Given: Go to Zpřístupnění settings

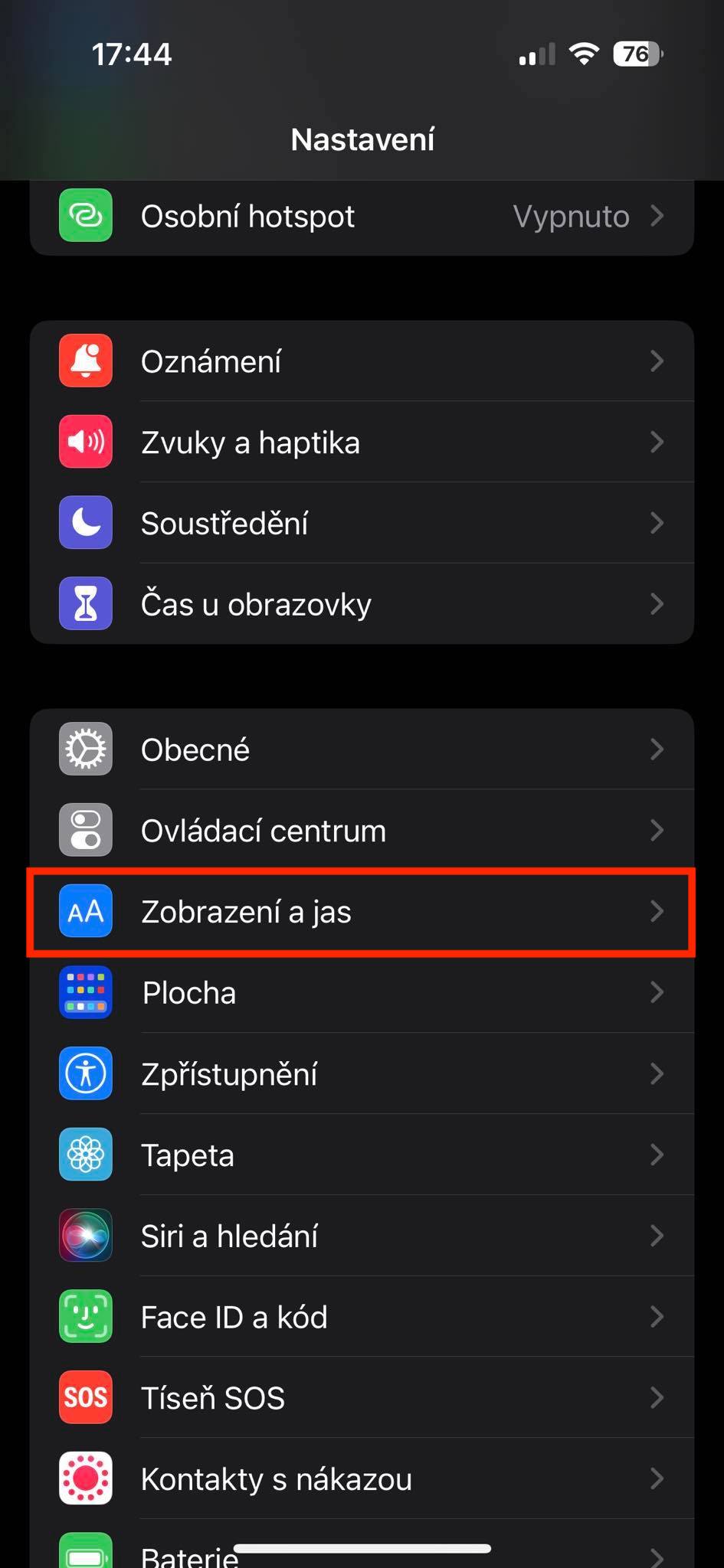Looking at the screenshot, I should [x=362, y=1074].
